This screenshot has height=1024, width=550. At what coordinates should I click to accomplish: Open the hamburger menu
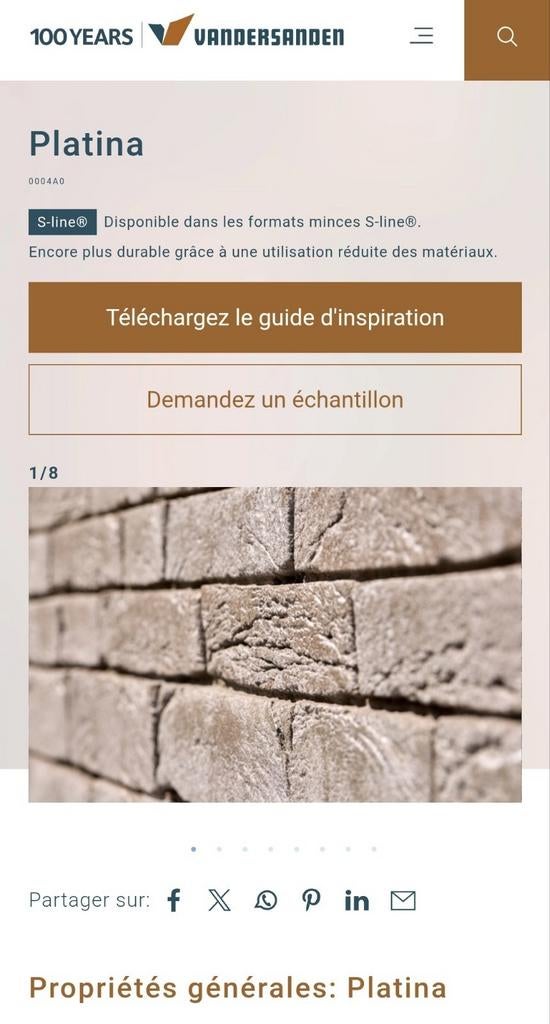click(421, 35)
